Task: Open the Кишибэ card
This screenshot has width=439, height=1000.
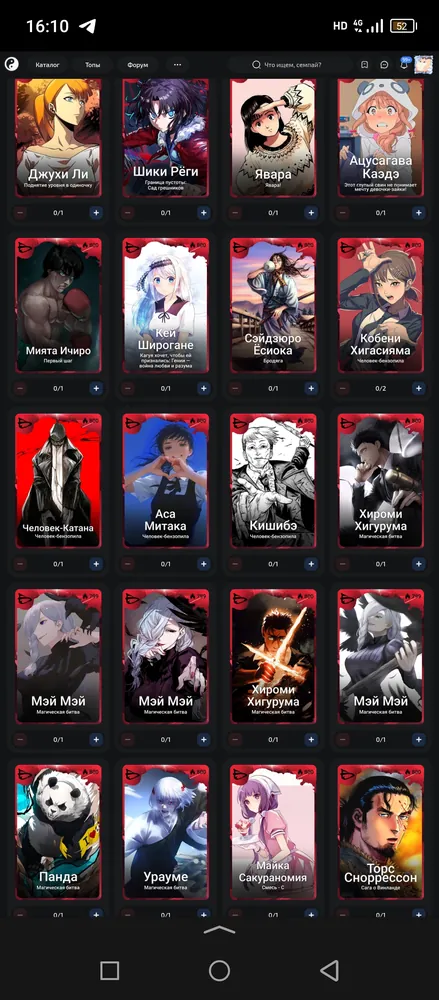Action: click(273, 481)
